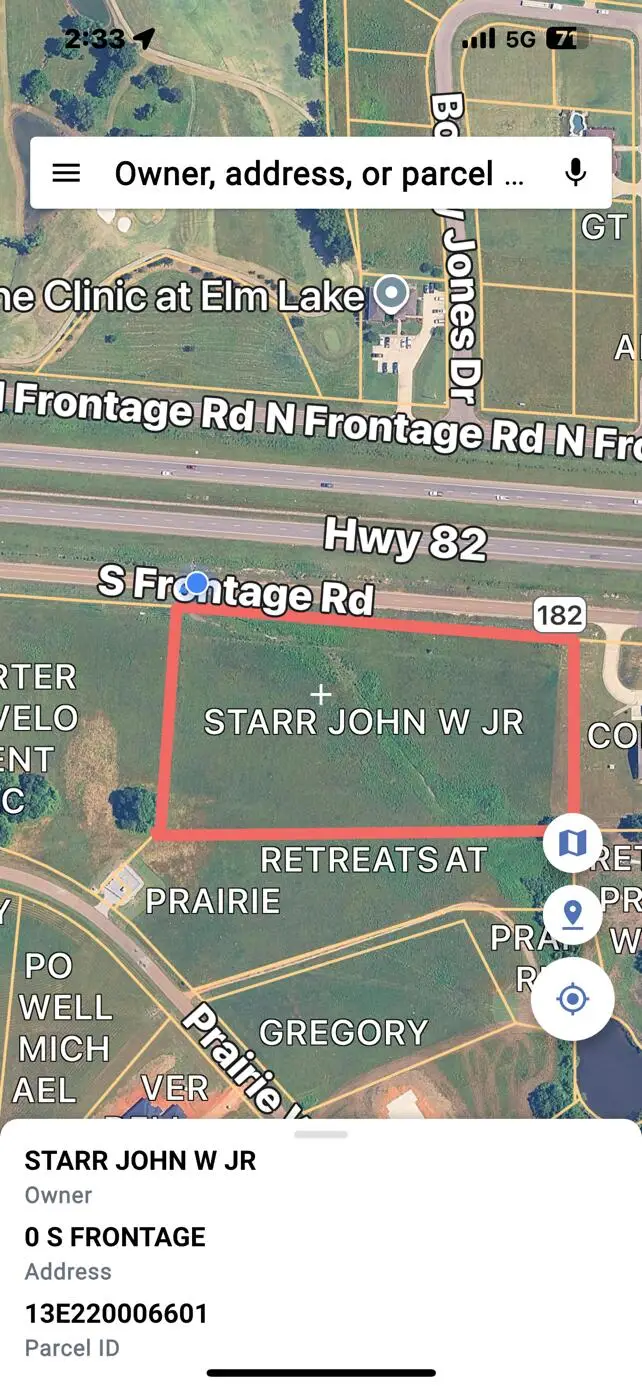Tap the owner, address, or parcel search field
The height and width of the screenshot is (1389, 642).
(x=320, y=173)
